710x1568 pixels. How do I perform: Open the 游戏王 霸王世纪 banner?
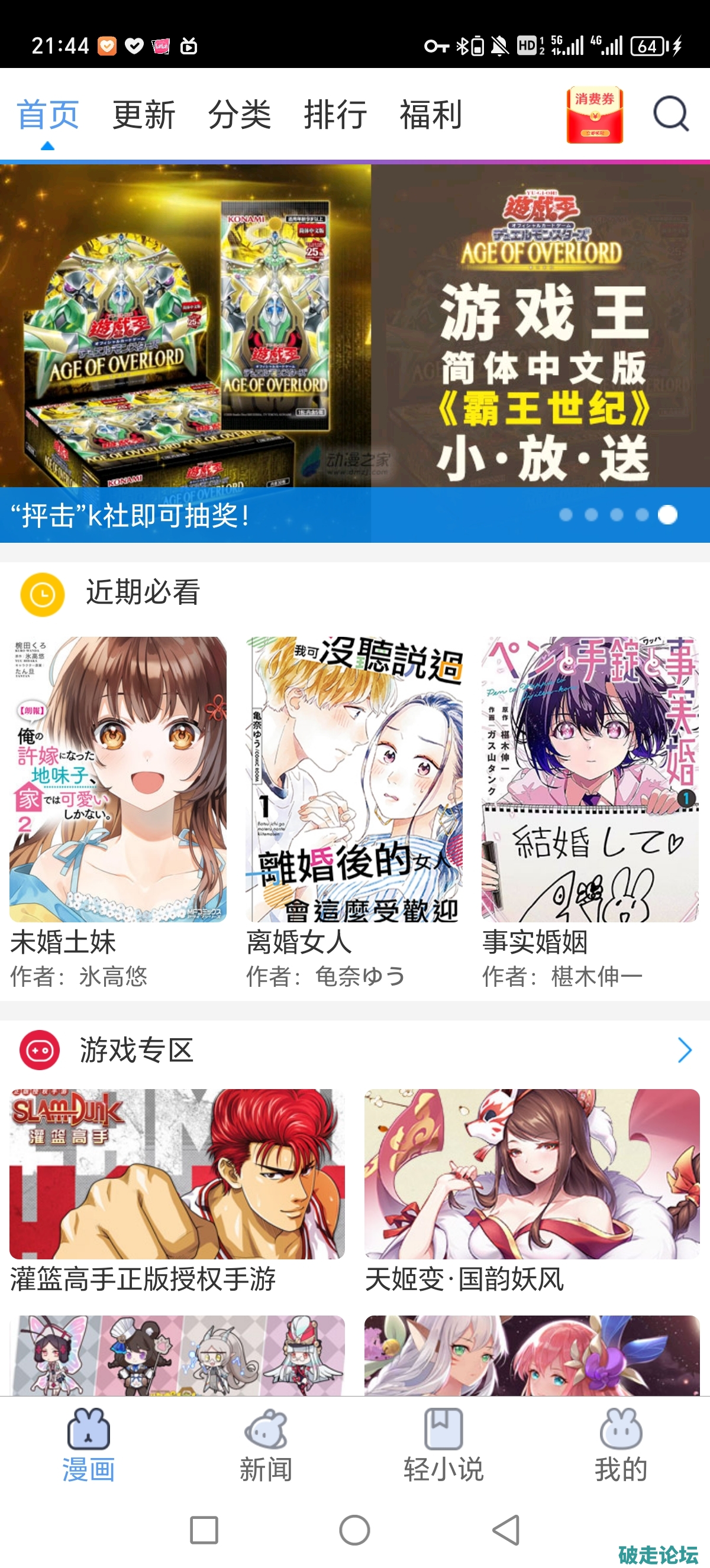click(x=355, y=341)
